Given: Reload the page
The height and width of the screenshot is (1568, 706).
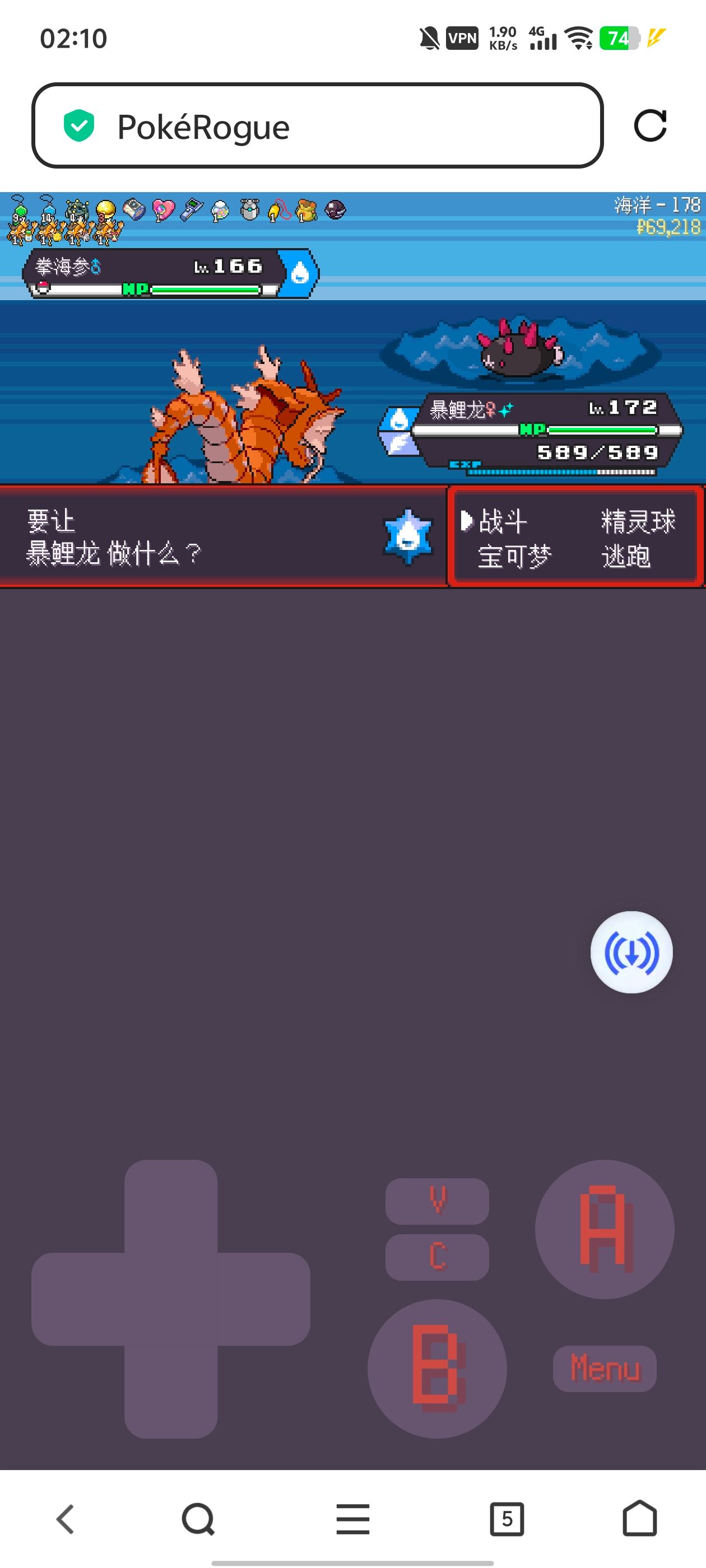Looking at the screenshot, I should click(x=650, y=126).
